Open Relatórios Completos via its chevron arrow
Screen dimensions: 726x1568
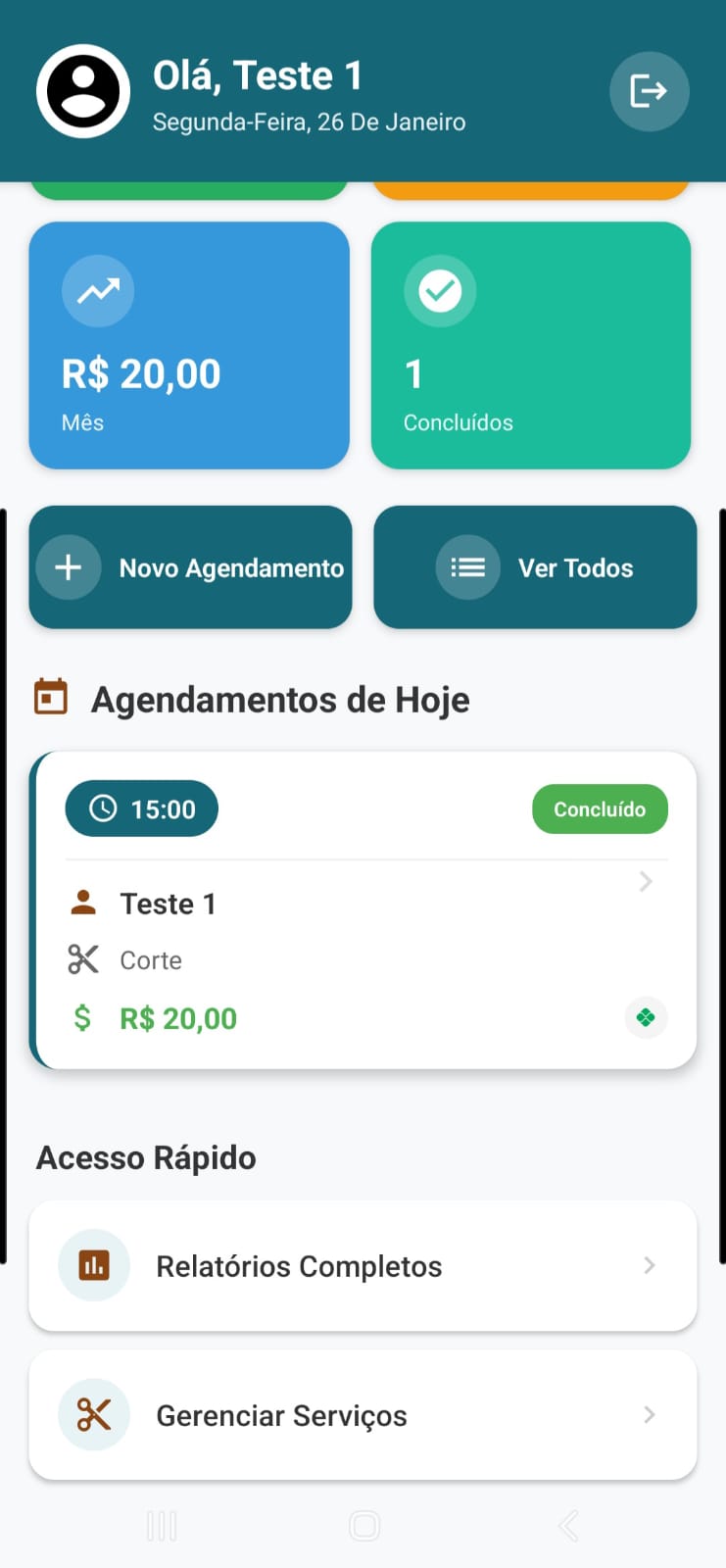coord(650,1265)
